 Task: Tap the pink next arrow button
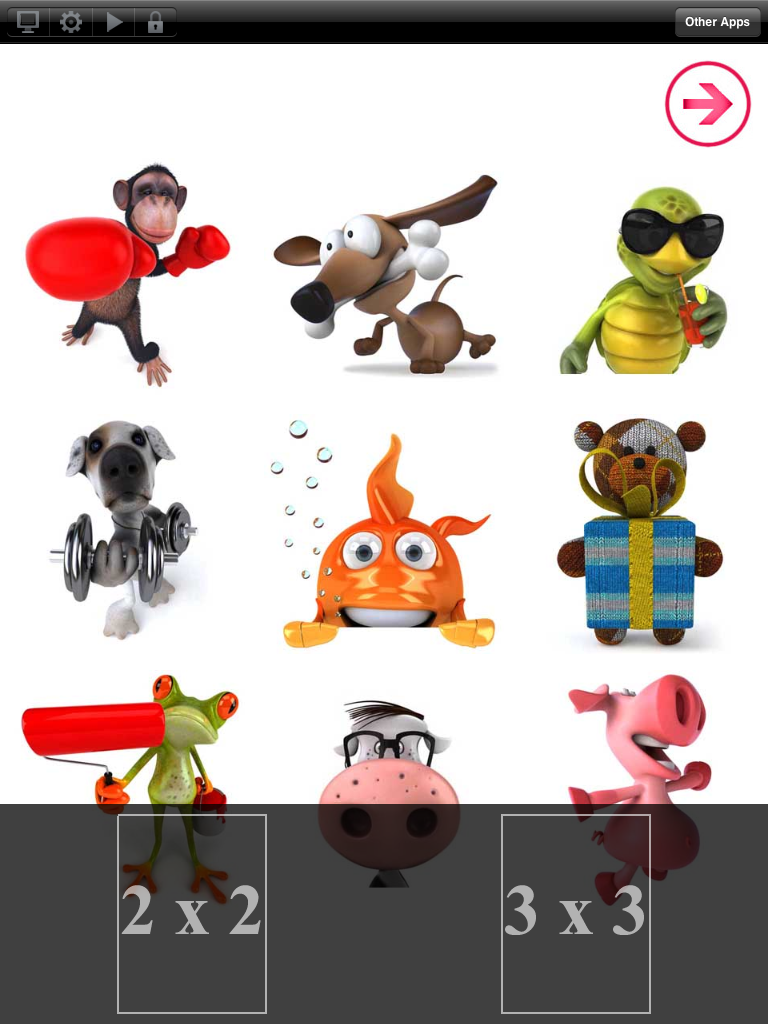tap(708, 104)
